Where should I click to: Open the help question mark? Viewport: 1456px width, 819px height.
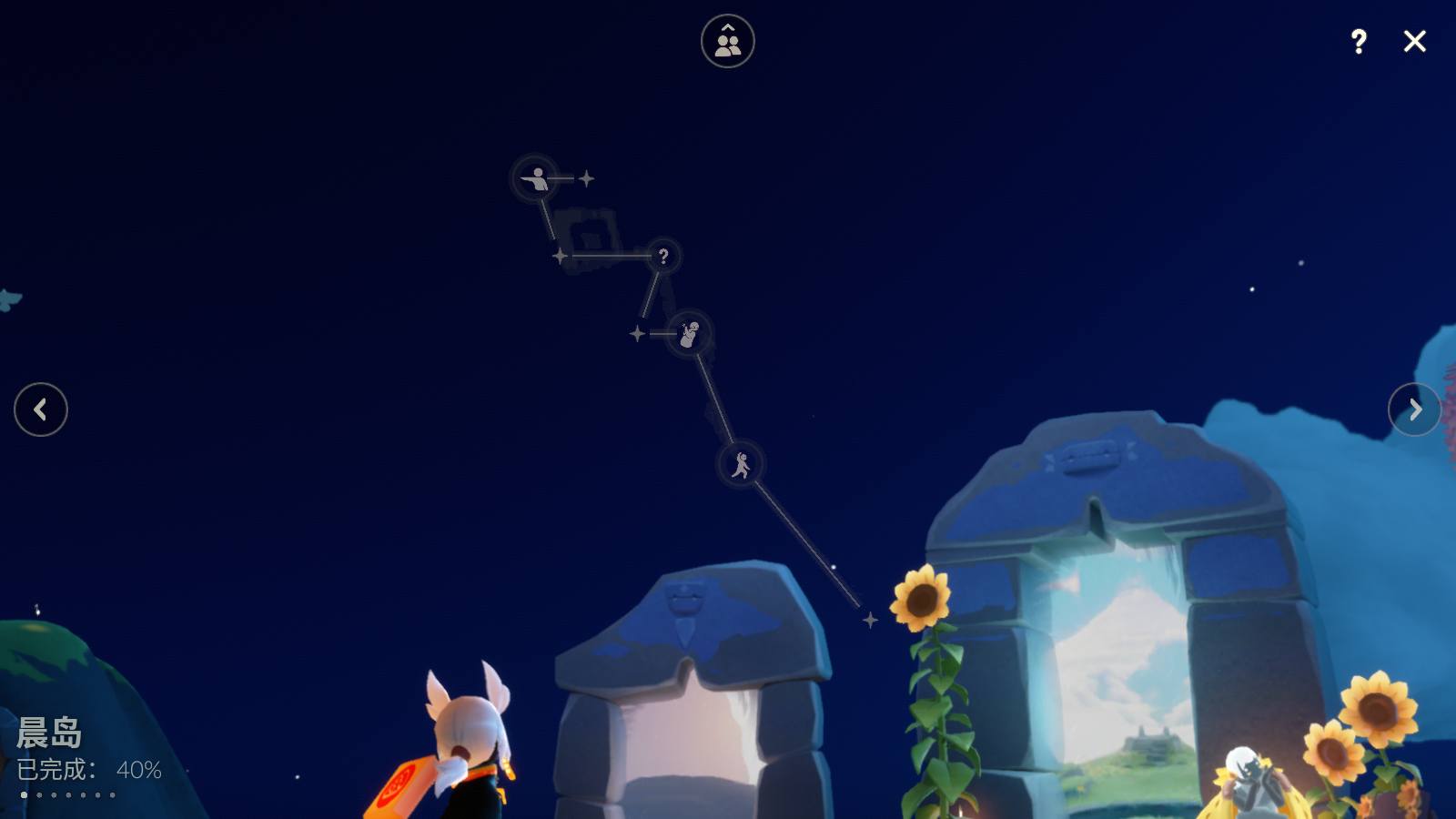pyautogui.click(x=1359, y=41)
